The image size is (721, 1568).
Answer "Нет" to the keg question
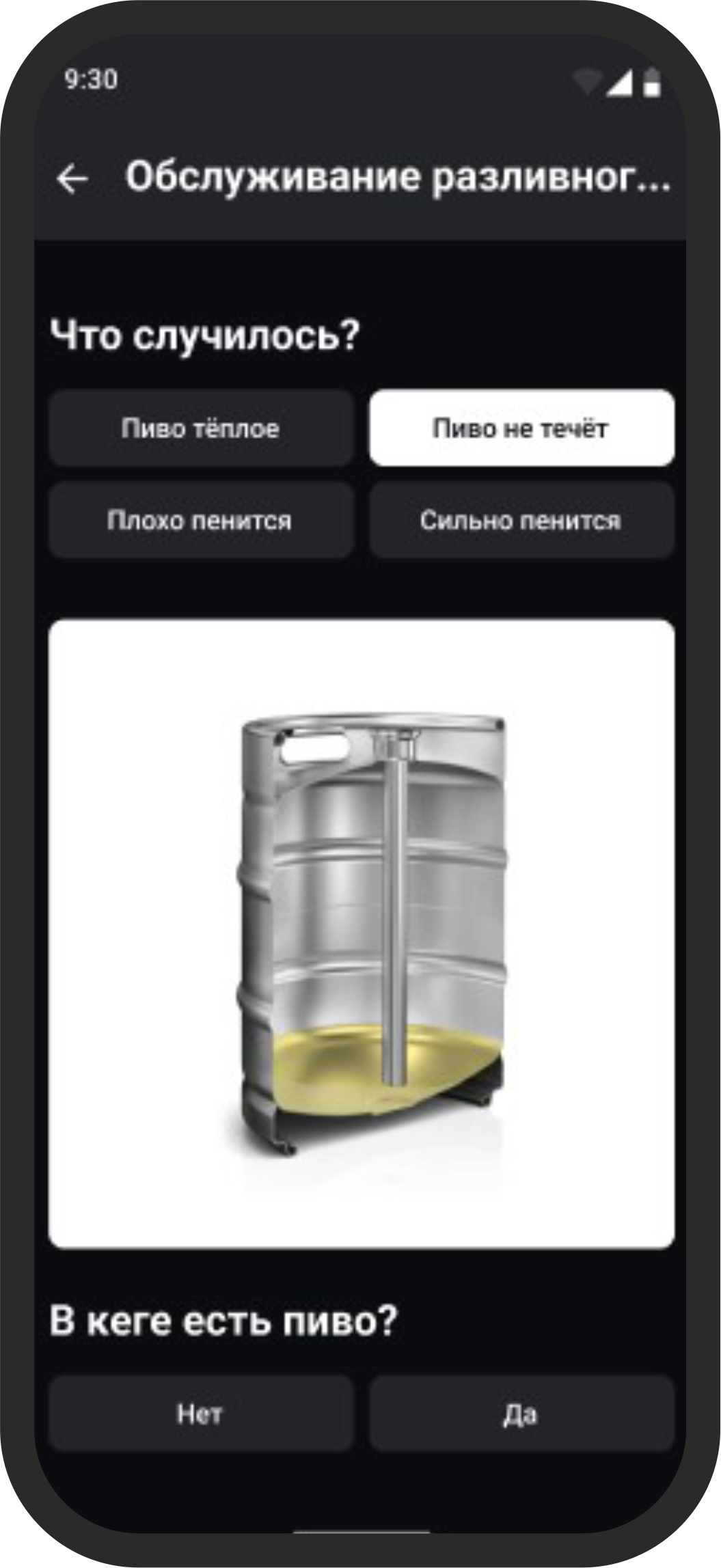click(x=201, y=1414)
